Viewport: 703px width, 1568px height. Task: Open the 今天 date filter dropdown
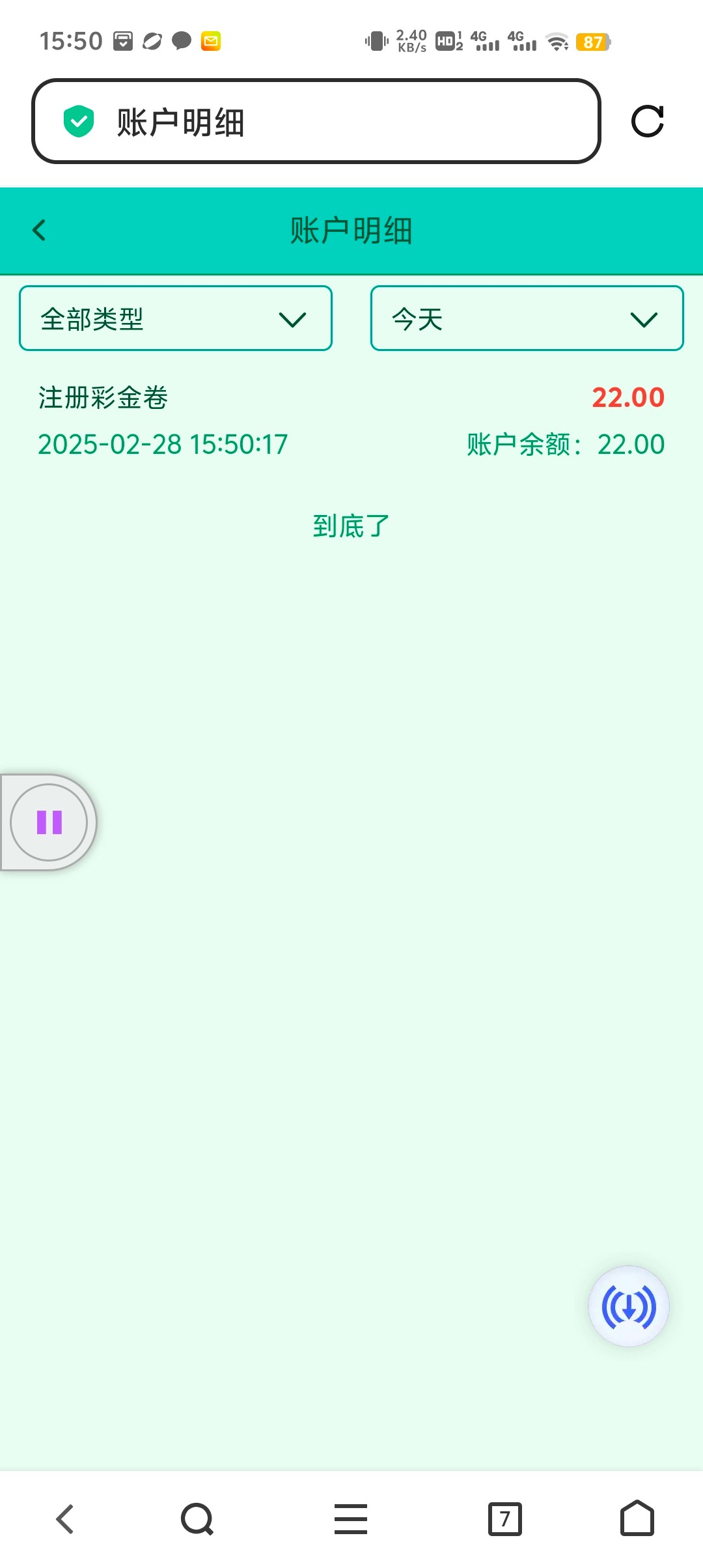click(x=527, y=318)
